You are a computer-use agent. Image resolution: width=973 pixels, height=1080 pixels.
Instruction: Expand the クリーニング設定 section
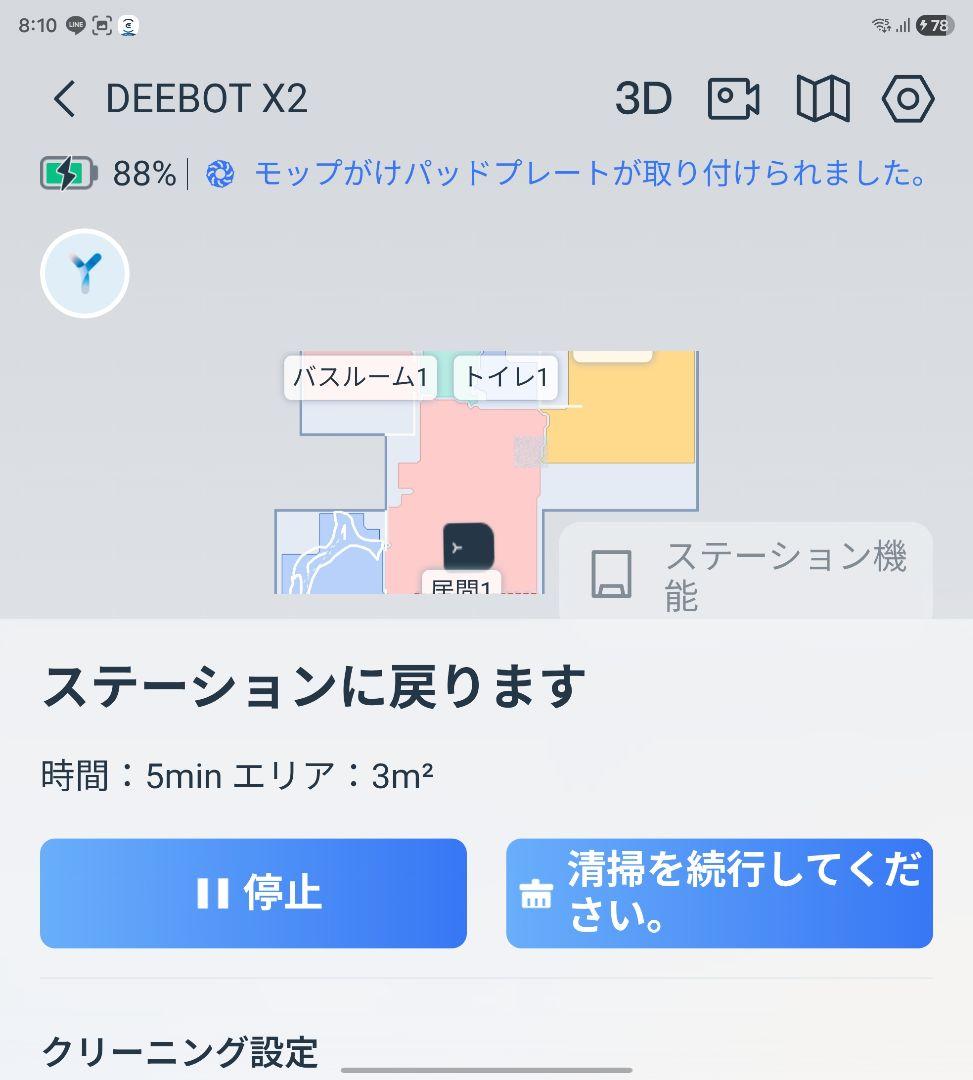[180, 1051]
